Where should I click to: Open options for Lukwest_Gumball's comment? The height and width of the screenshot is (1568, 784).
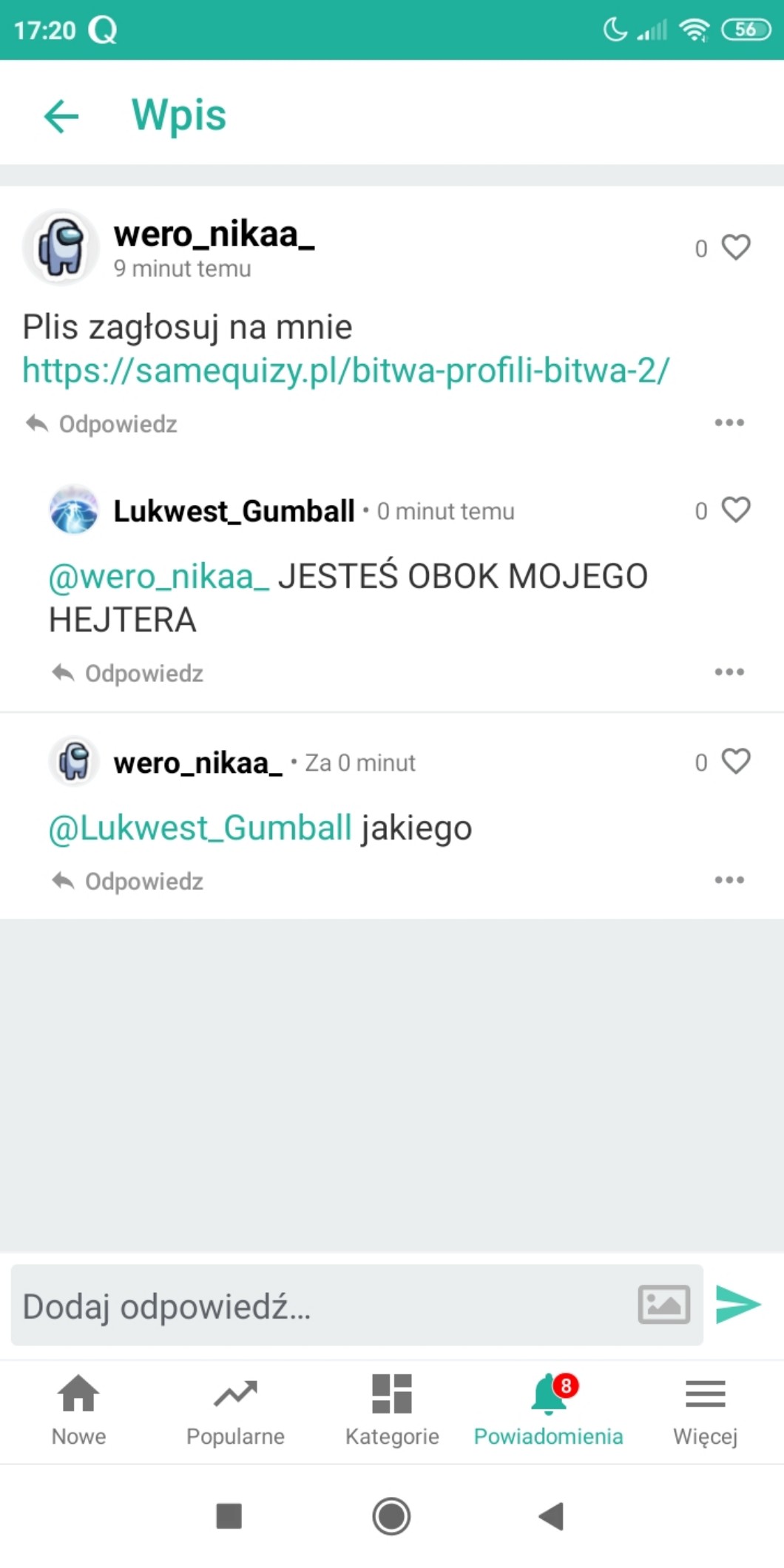(729, 672)
